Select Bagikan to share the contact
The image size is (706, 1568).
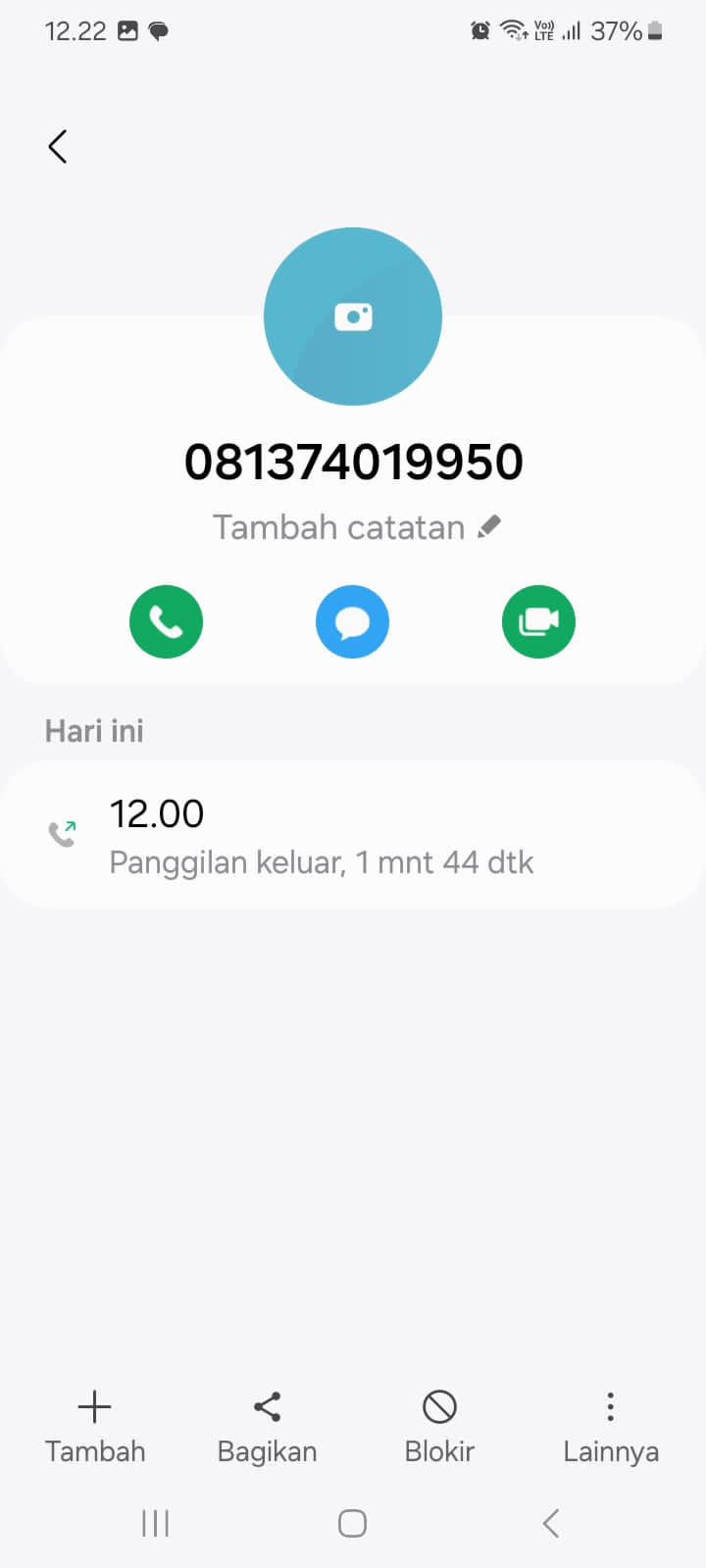(267, 1451)
